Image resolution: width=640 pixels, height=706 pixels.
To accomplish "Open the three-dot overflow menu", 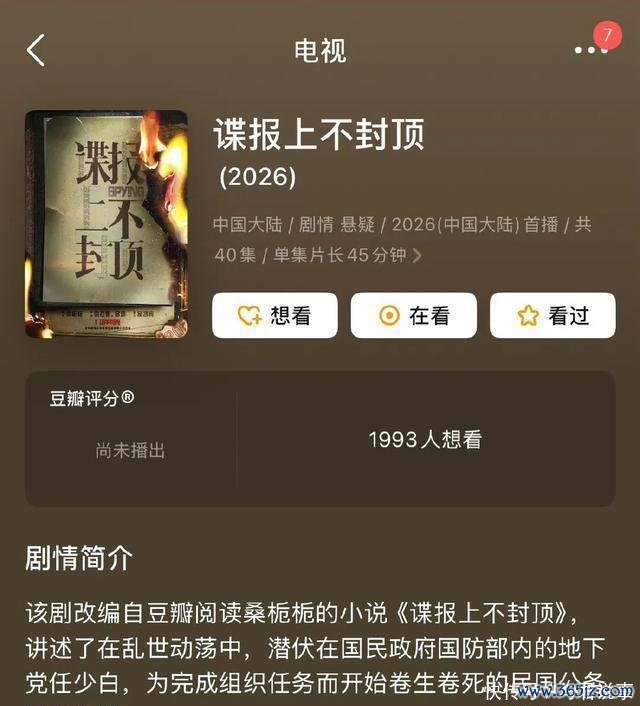I will tap(590, 51).
